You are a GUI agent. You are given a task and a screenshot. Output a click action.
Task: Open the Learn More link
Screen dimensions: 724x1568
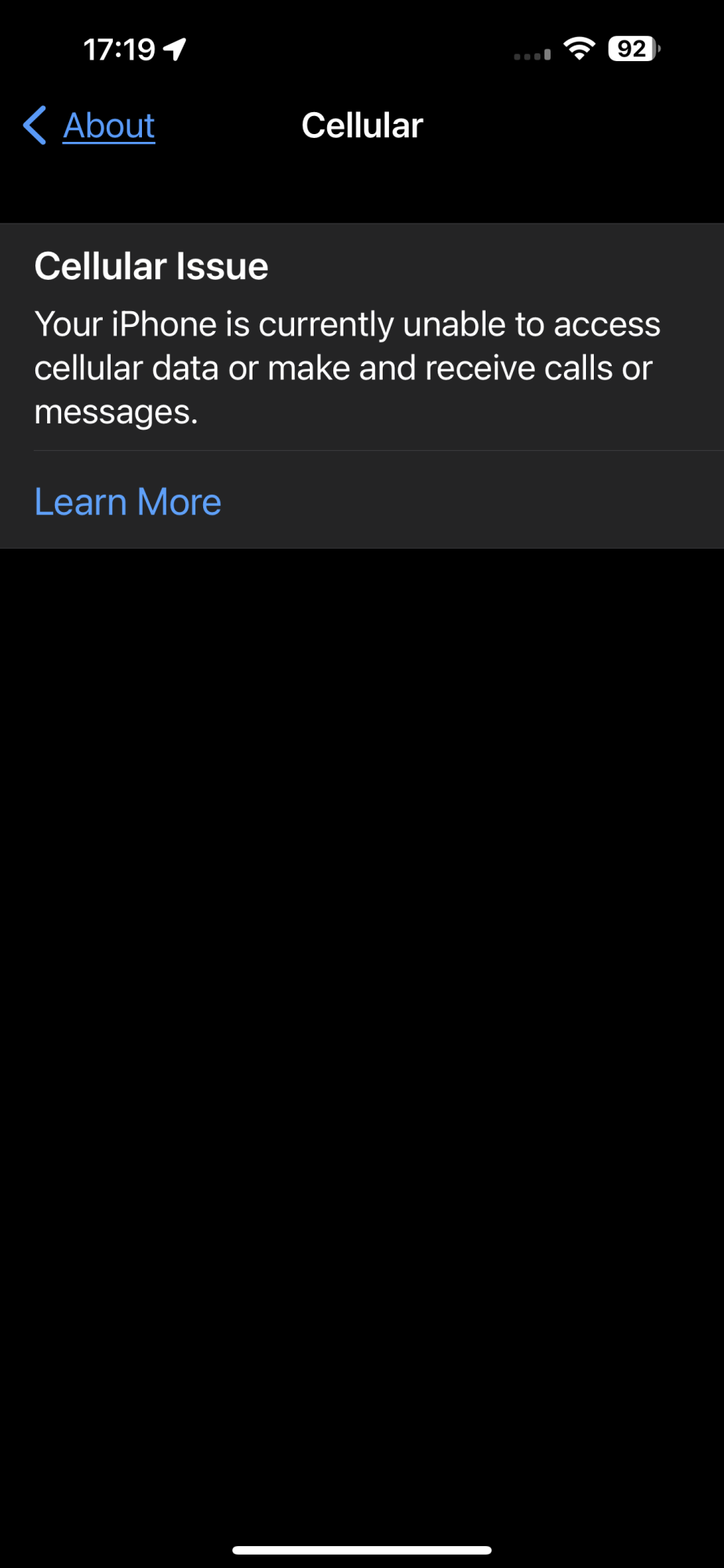128,502
